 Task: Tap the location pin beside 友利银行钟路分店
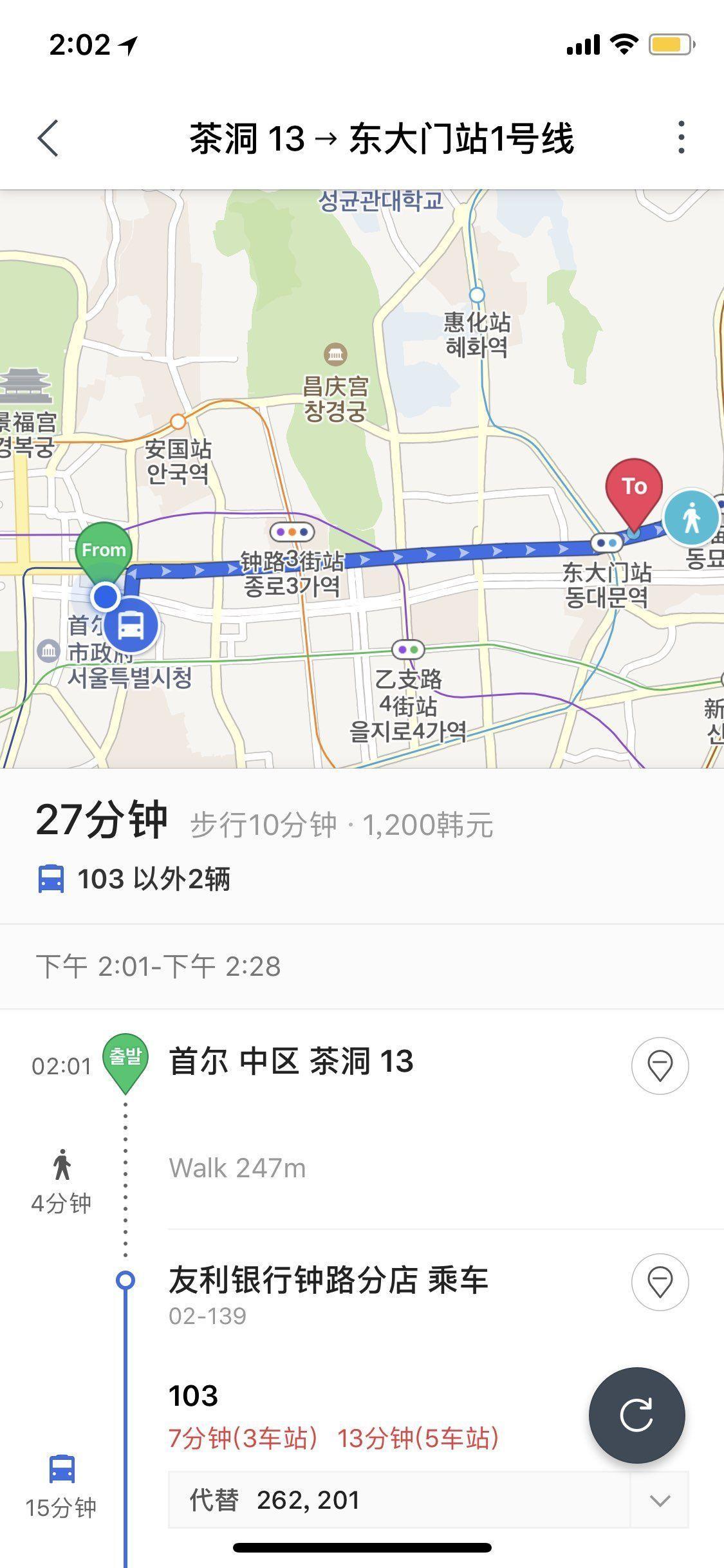click(x=659, y=1282)
